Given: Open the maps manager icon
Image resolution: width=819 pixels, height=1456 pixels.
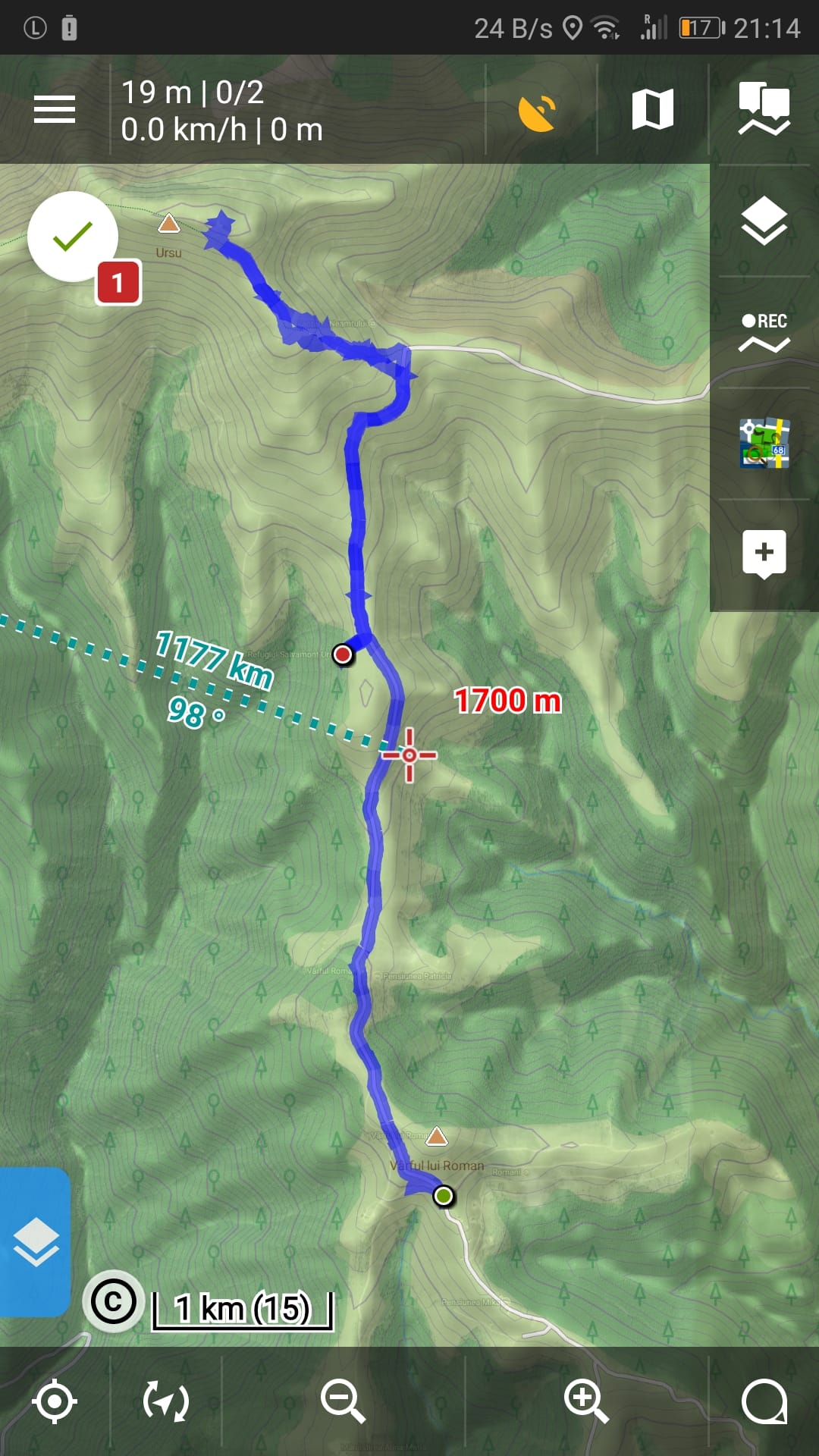Looking at the screenshot, I should coord(653,109).
